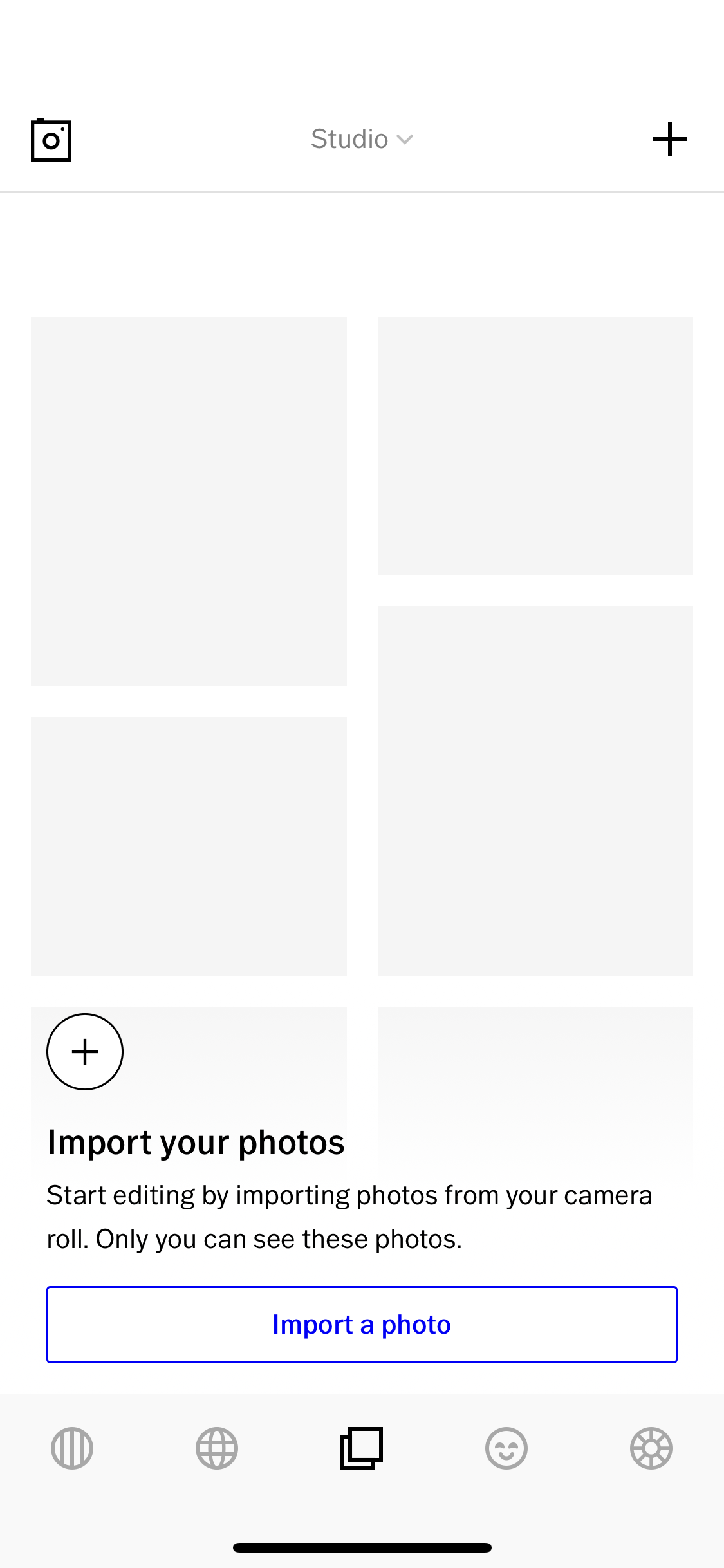This screenshot has height=1568, width=724.
Task: Tap the plus icon to create content
Action: (x=670, y=138)
